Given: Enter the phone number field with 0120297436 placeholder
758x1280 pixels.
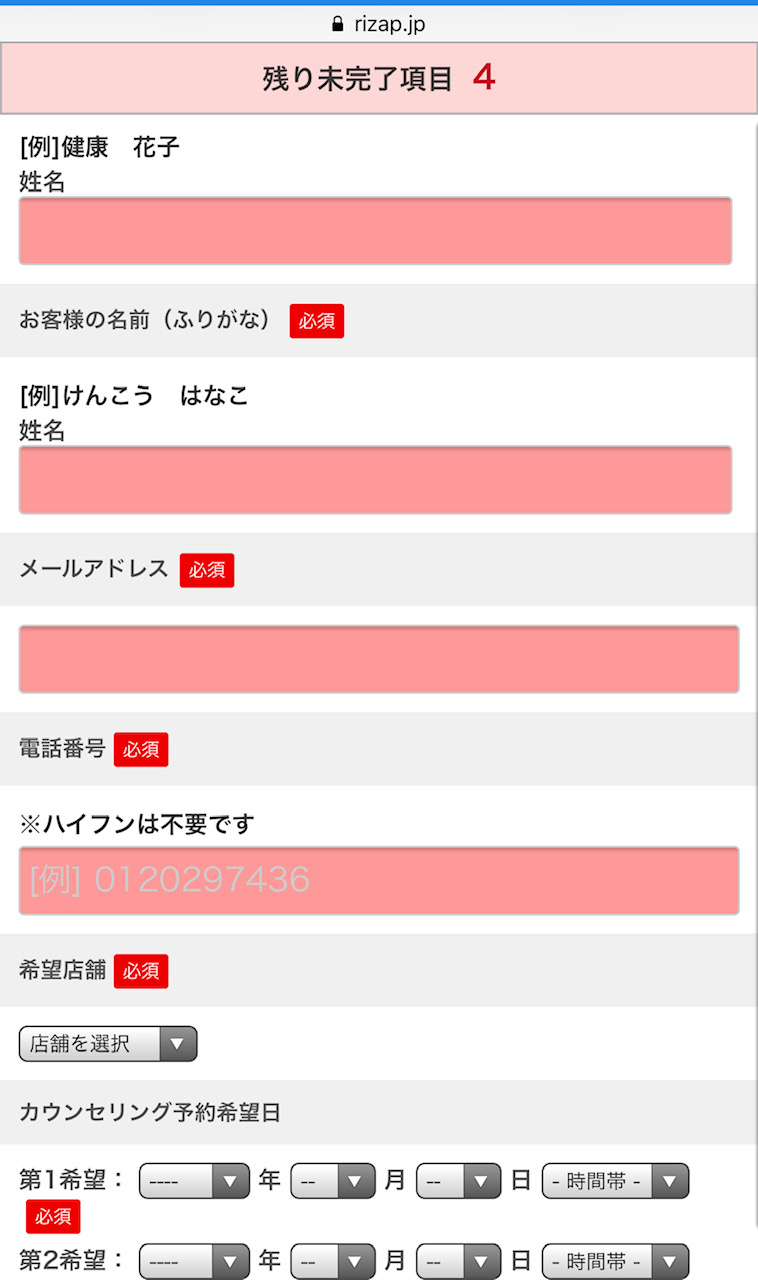Looking at the screenshot, I should (x=379, y=881).
